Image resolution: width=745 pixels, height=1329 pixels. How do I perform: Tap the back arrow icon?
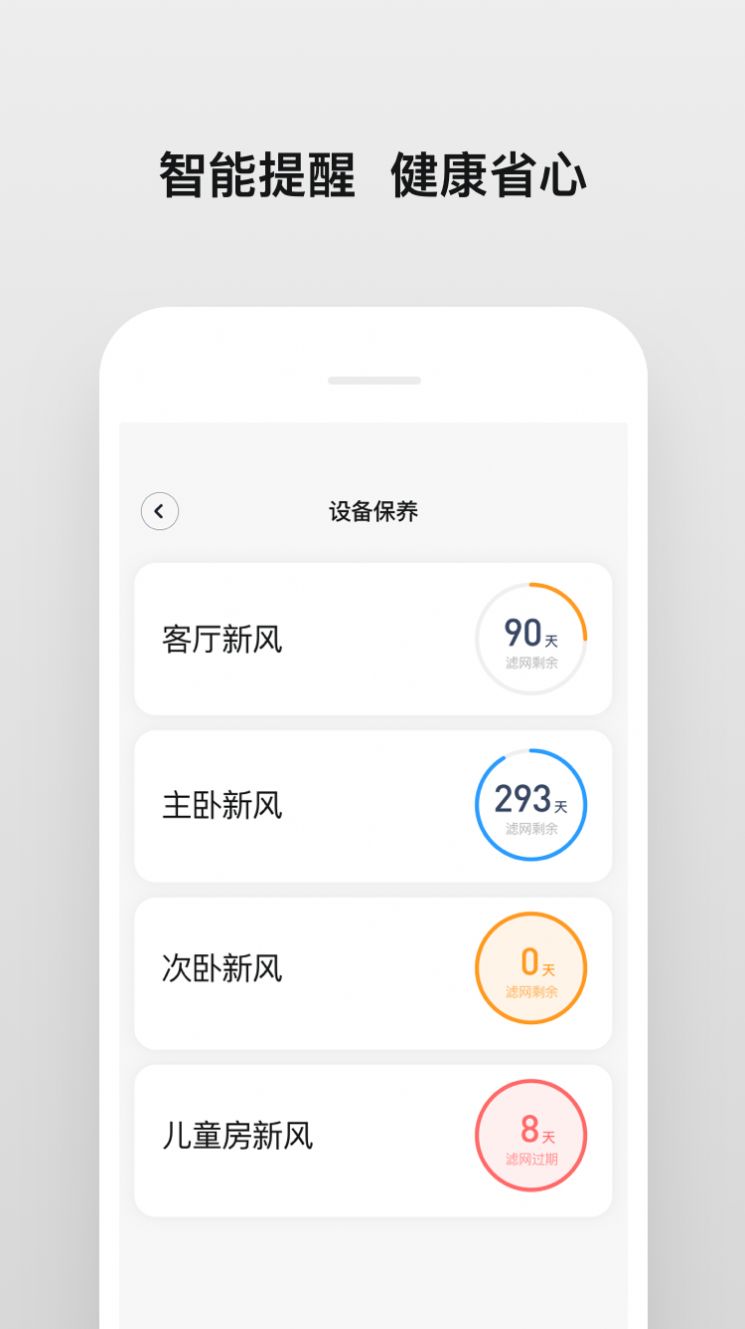coord(160,511)
